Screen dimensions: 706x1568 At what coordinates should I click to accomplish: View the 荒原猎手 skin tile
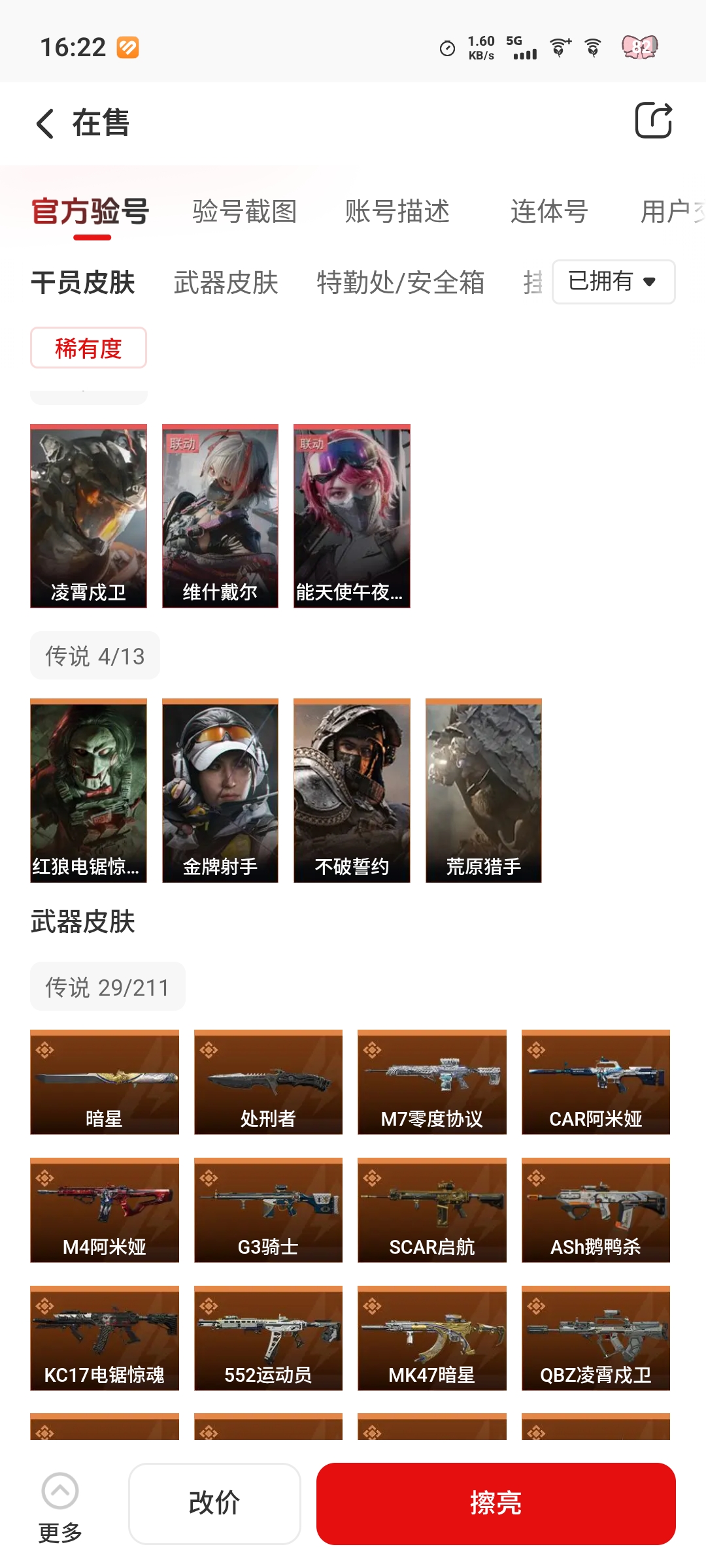pyautogui.click(x=484, y=791)
